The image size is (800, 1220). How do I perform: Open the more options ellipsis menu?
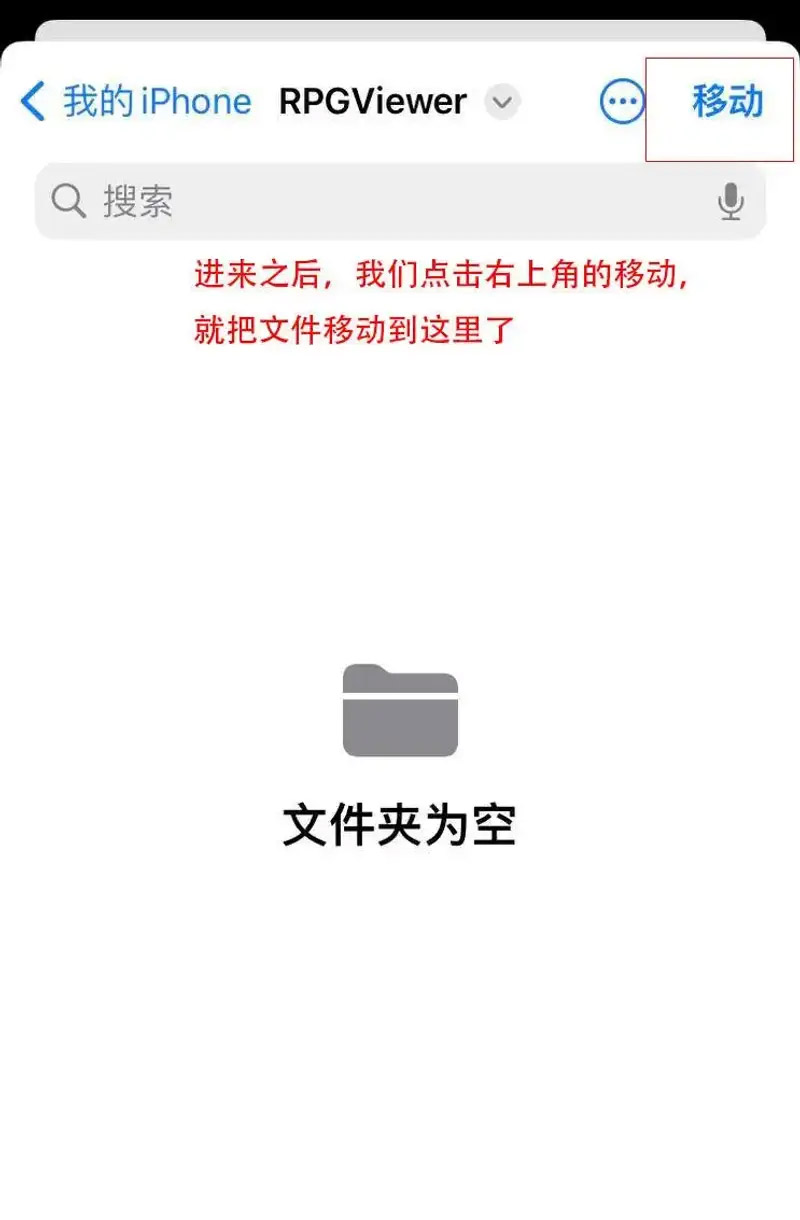pyautogui.click(x=622, y=102)
